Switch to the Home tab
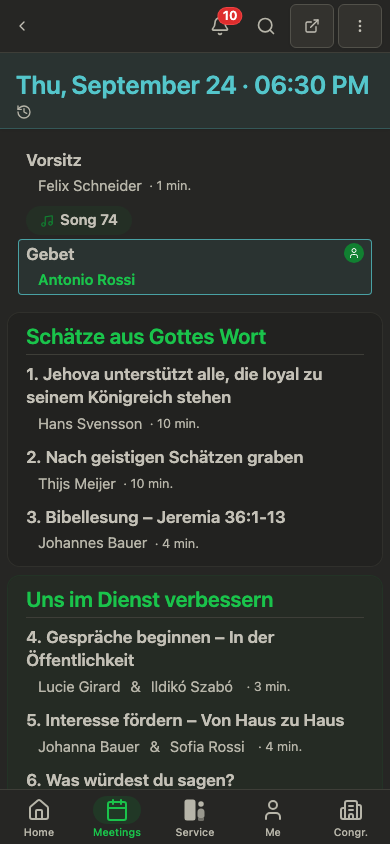The height and width of the screenshot is (844, 390). click(39, 817)
